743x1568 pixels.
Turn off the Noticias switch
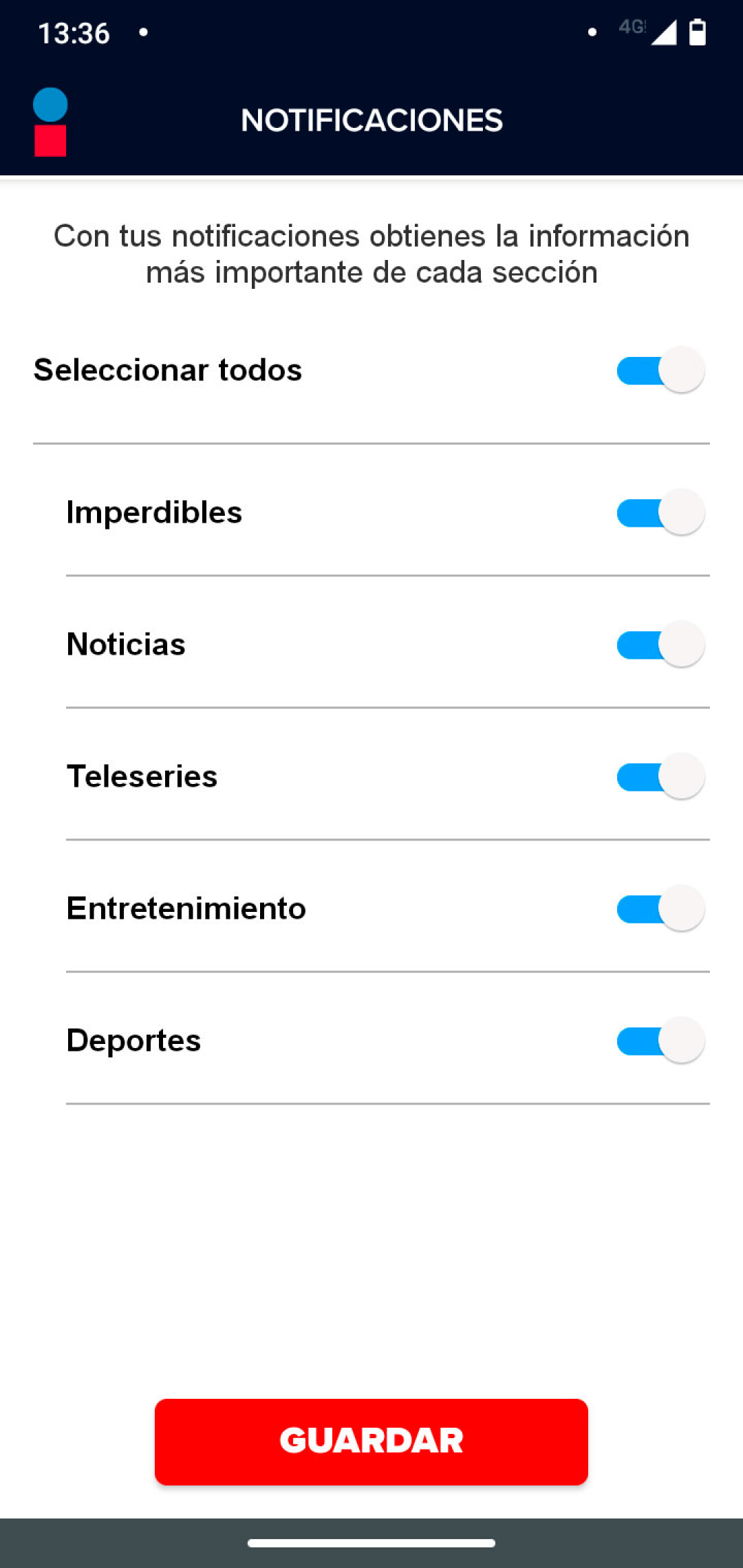(660, 644)
